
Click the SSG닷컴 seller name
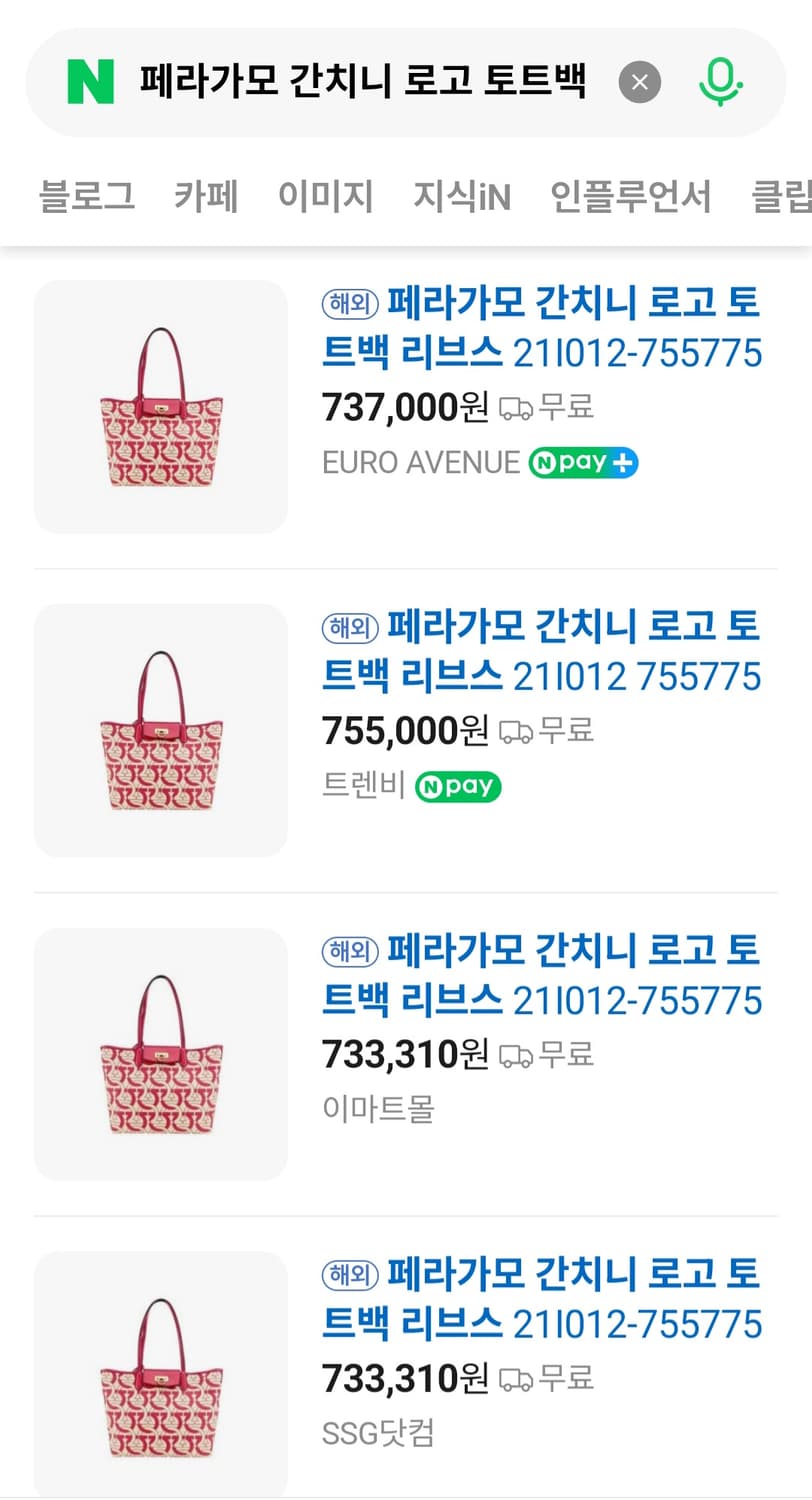point(377,1432)
